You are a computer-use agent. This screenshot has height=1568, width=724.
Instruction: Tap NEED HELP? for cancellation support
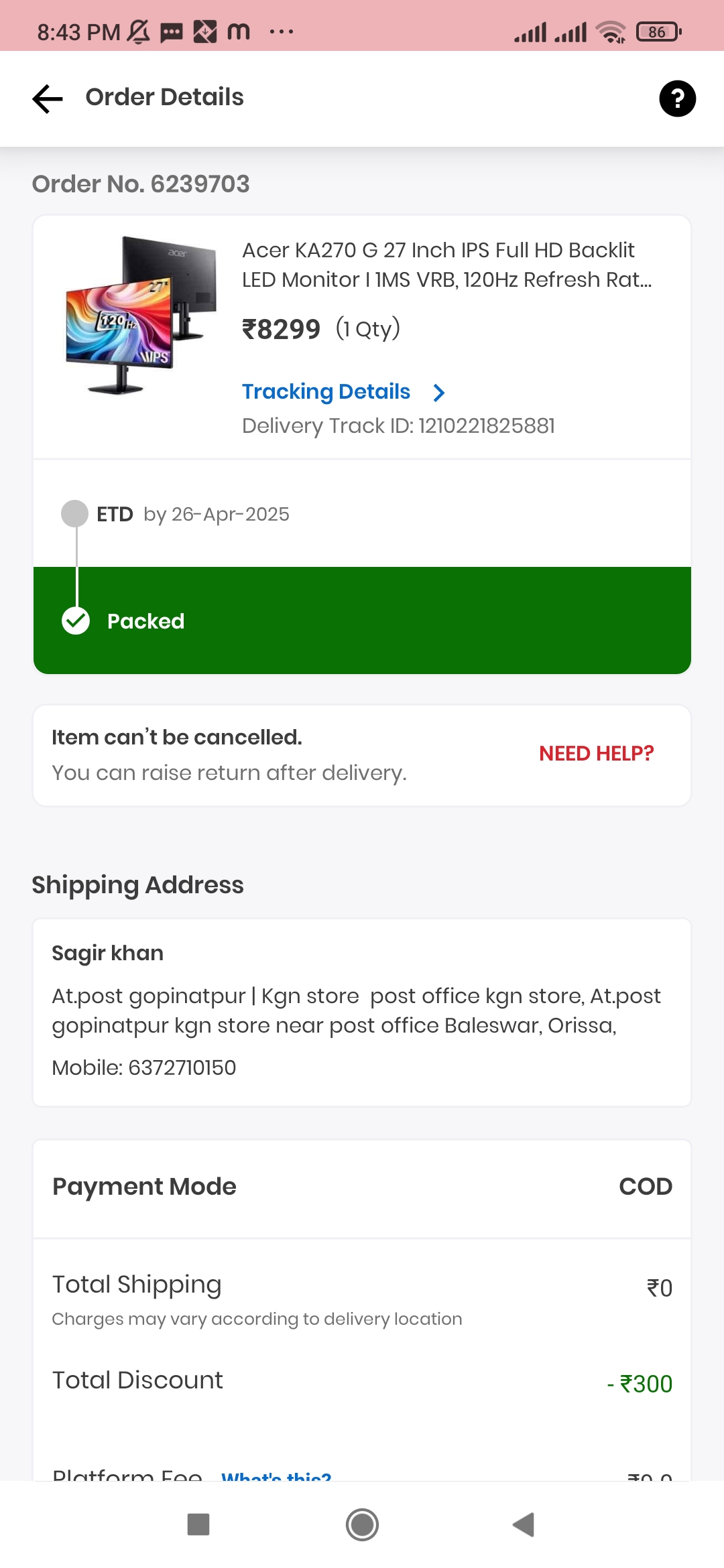click(x=596, y=754)
